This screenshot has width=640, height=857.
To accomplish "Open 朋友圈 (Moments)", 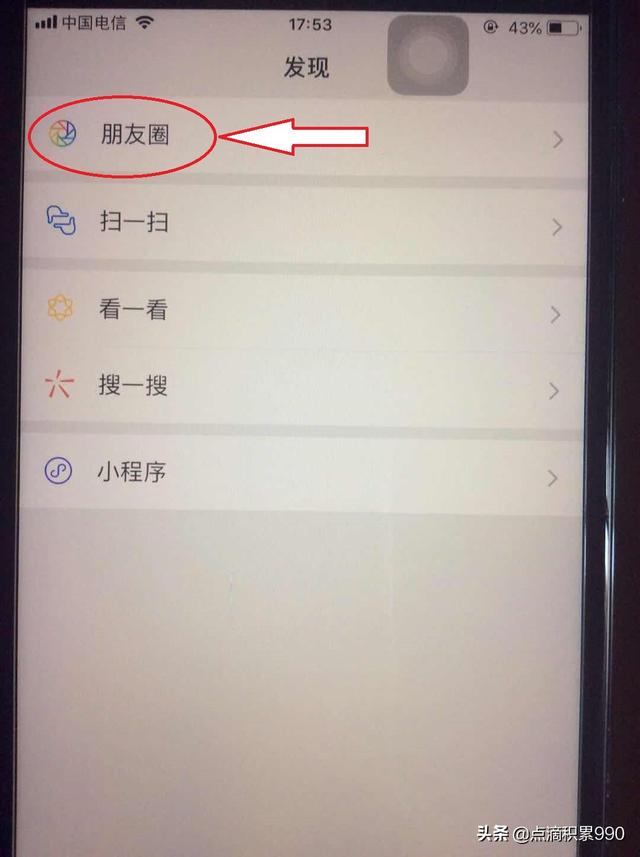I will coord(134,135).
